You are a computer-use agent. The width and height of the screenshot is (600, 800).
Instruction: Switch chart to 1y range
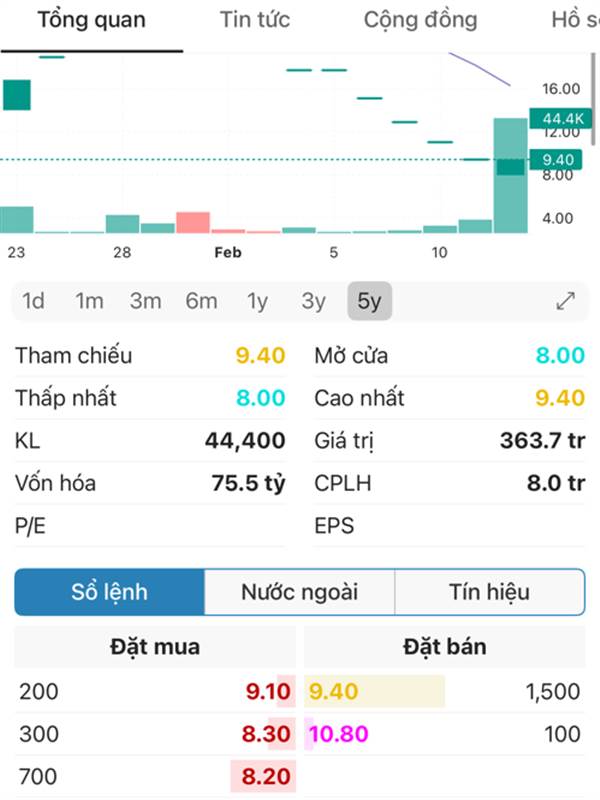pyautogui.click(x=258, y=301)
